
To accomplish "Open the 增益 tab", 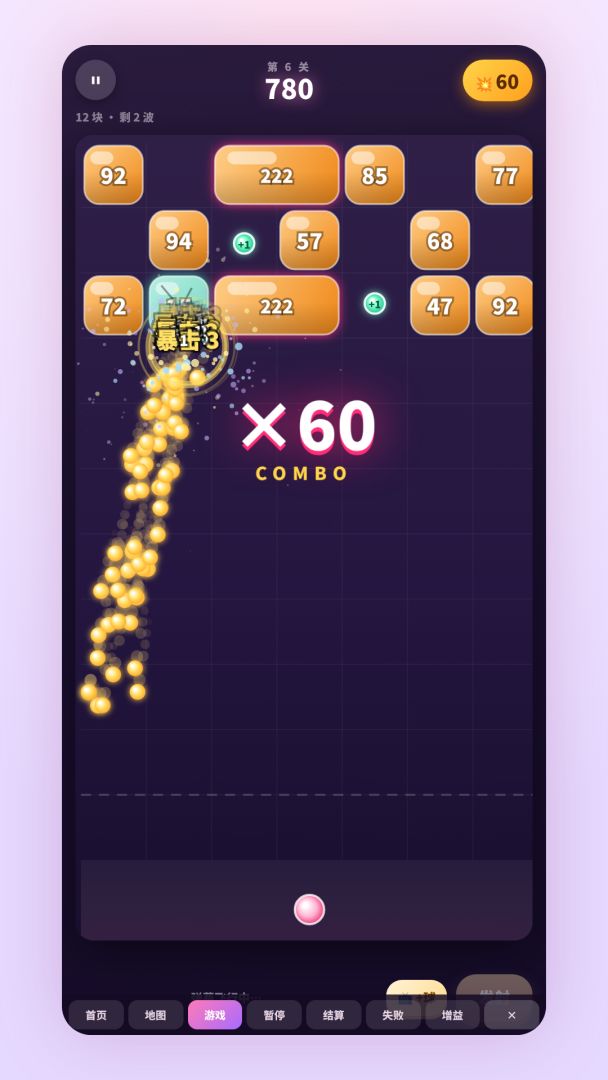I will tap(452, 1015).
